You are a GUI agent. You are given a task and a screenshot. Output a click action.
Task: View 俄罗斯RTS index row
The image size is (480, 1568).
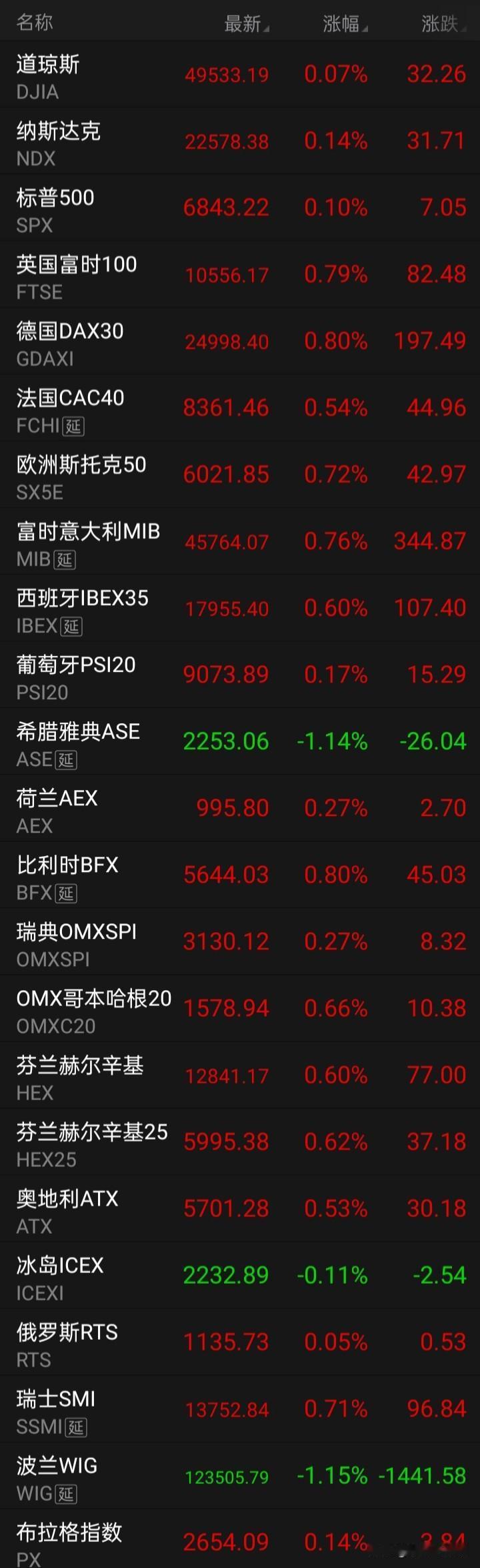[x=240, y=1342]
